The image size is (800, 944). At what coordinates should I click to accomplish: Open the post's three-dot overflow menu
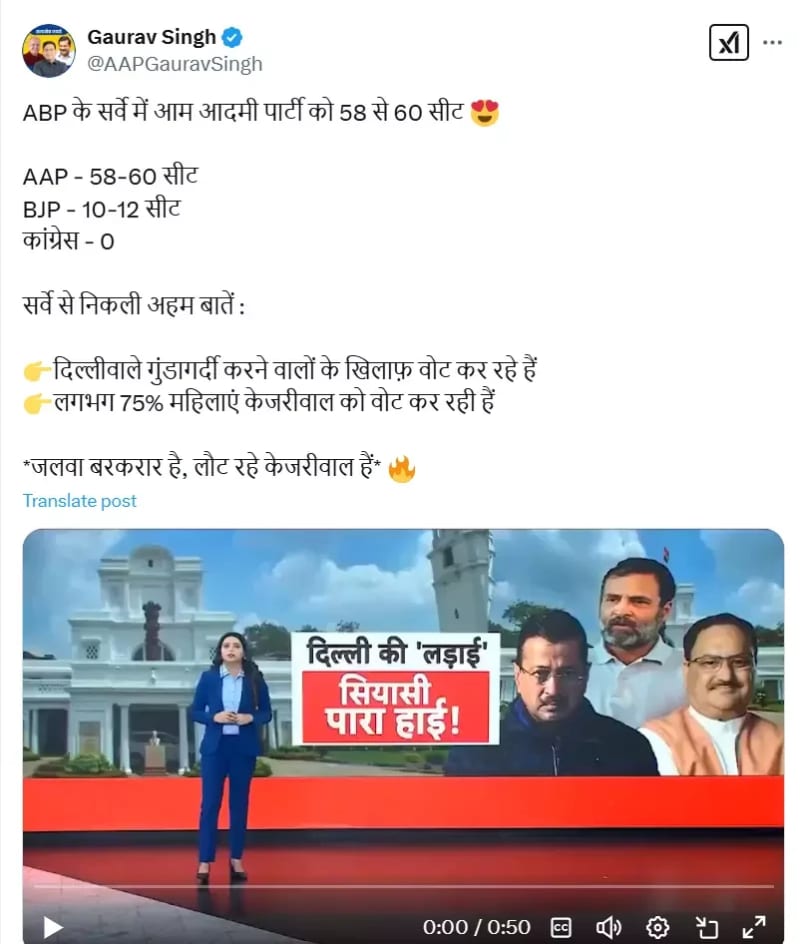pyautogui.click(x=773, y=44)
